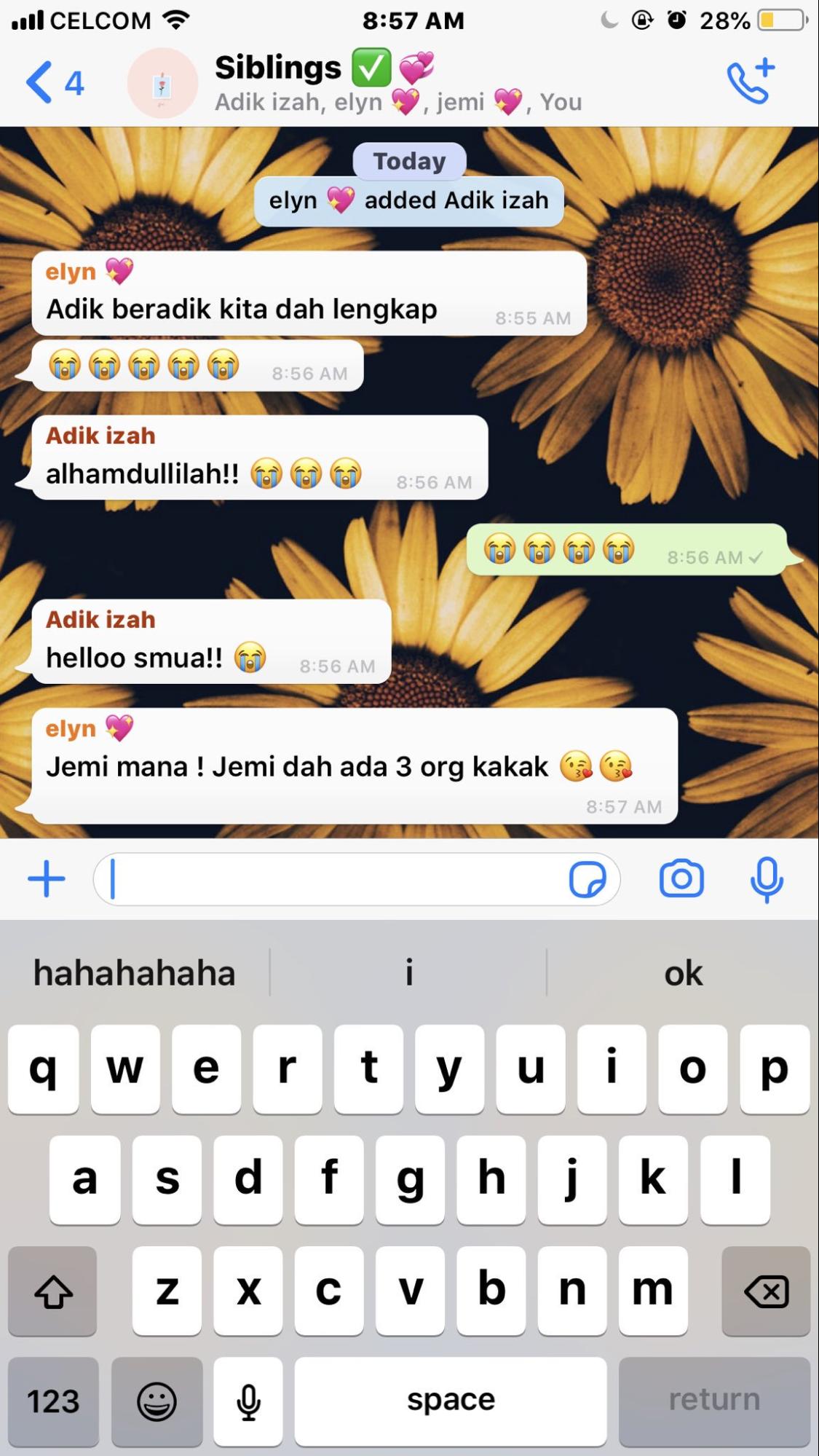Tap the keyboard dictation microphone
The image size is (819, 1456).
coord(248,1401)
